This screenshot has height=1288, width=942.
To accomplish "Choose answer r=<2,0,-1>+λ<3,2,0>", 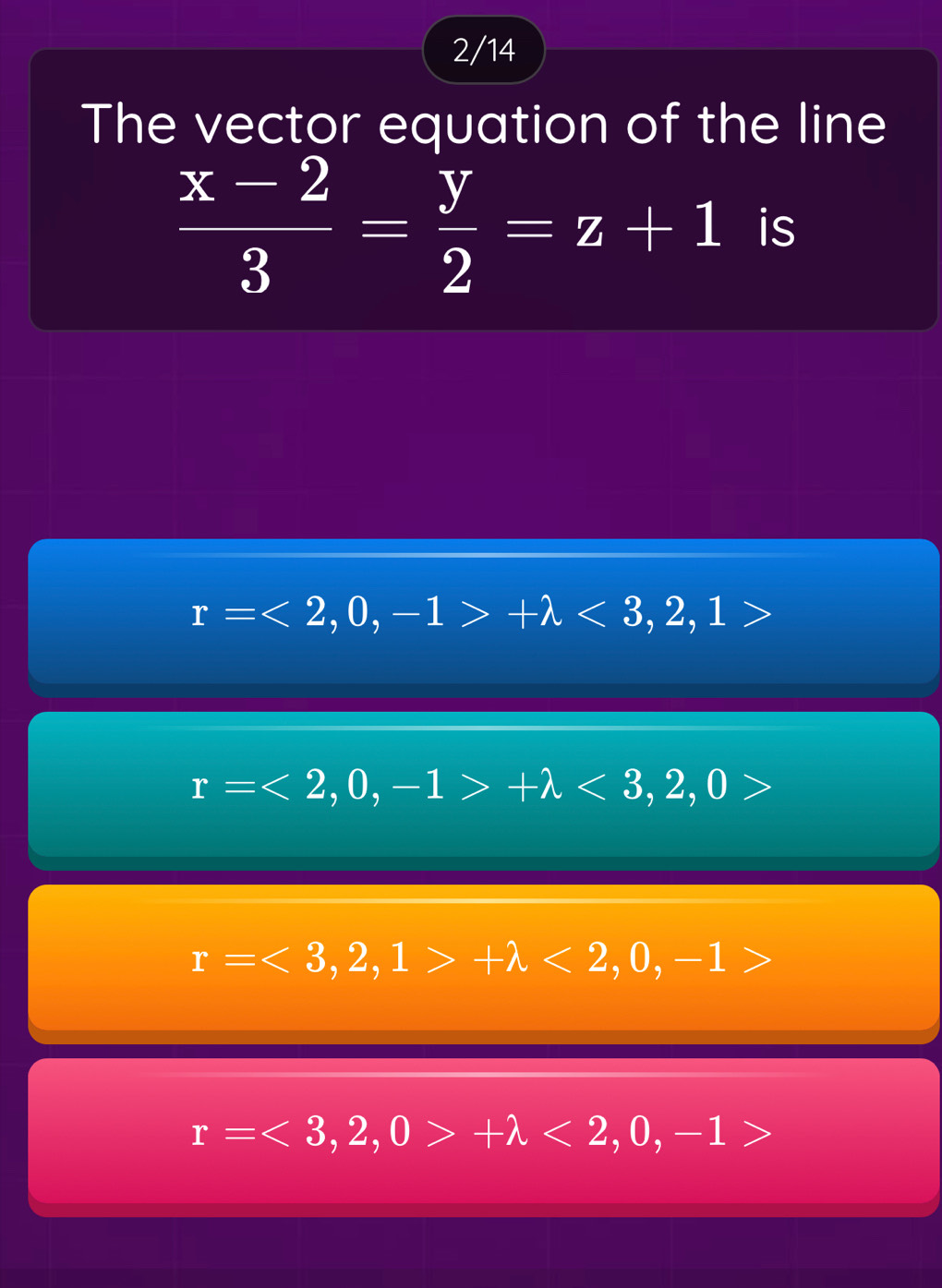I will coord(482,786).
